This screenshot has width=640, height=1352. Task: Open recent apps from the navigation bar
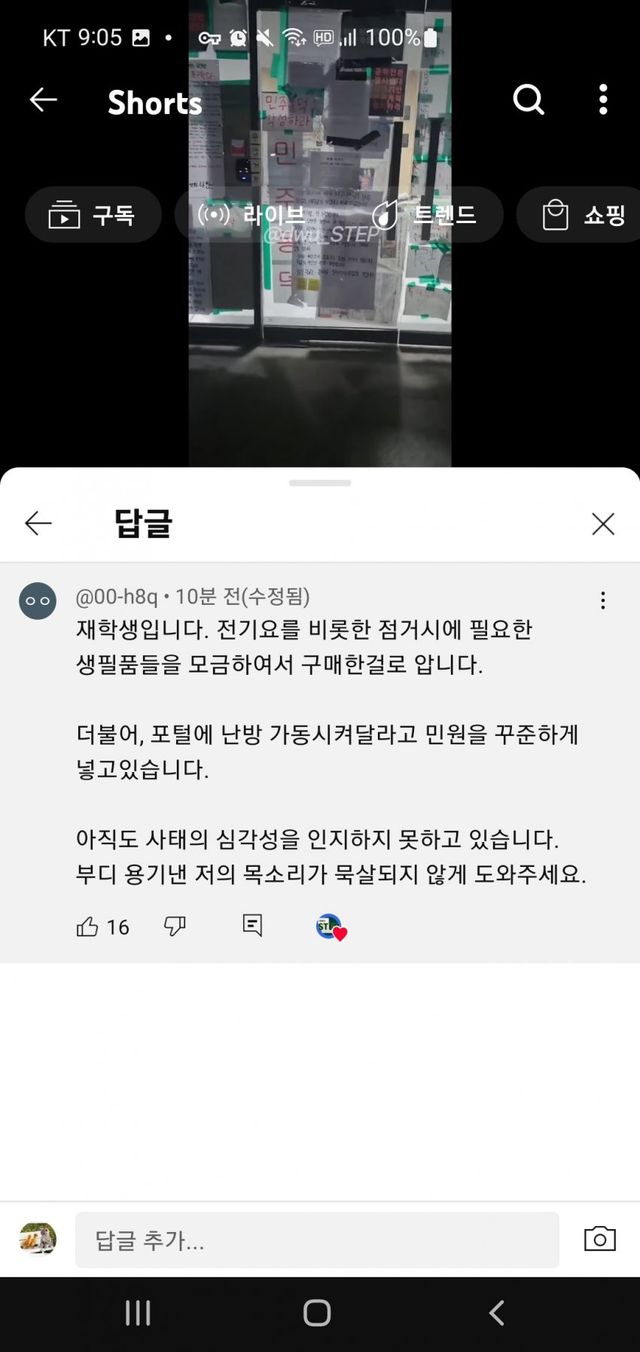pos(138,1313)
